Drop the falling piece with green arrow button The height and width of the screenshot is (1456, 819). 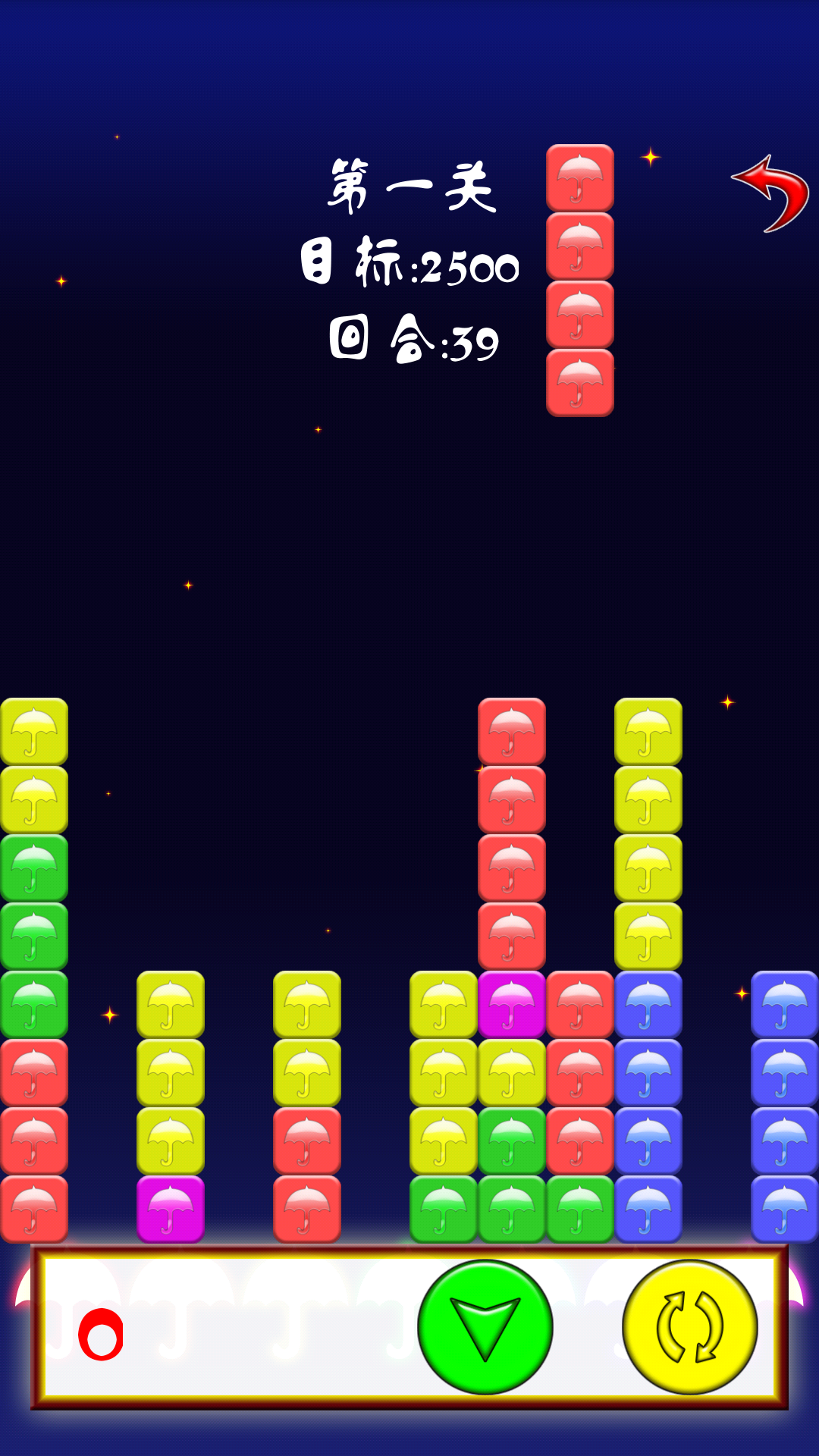tap(485, 1326)
